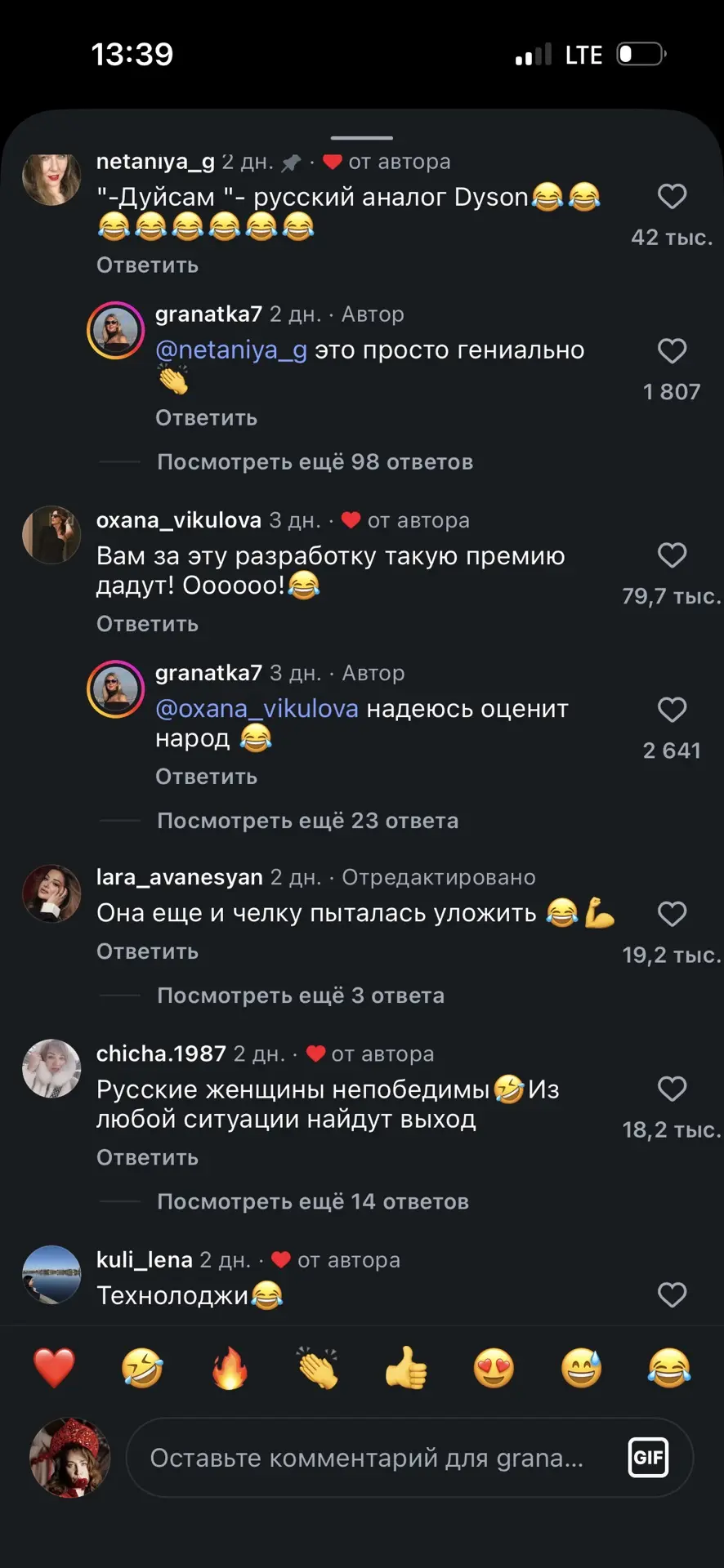Like netaniya_g's comment about Dyson
724x1568 pixels.
672,196
